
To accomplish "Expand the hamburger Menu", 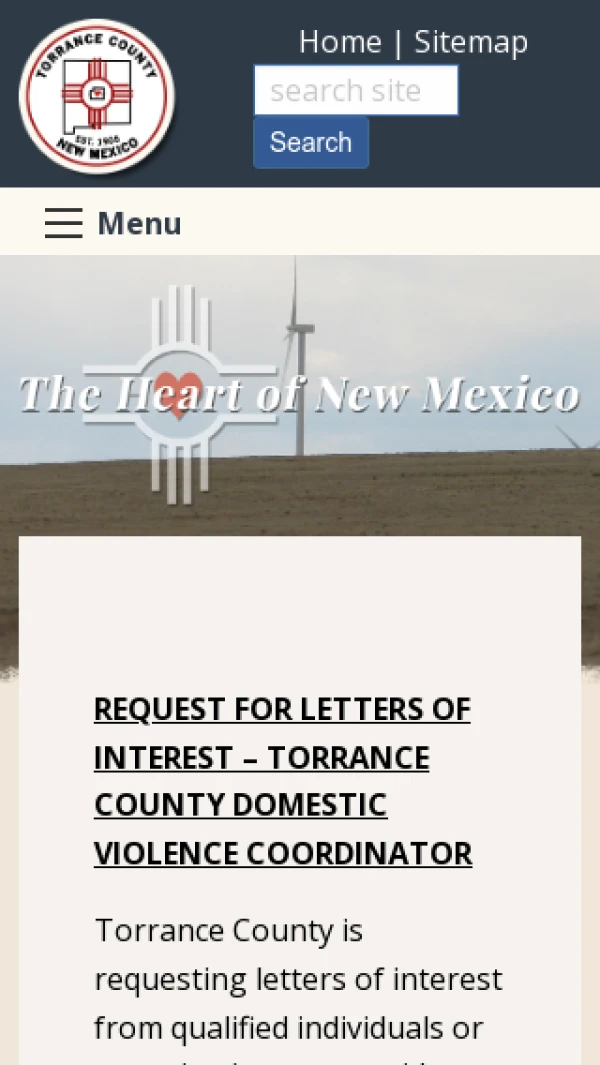I will [x=113, y=223].
